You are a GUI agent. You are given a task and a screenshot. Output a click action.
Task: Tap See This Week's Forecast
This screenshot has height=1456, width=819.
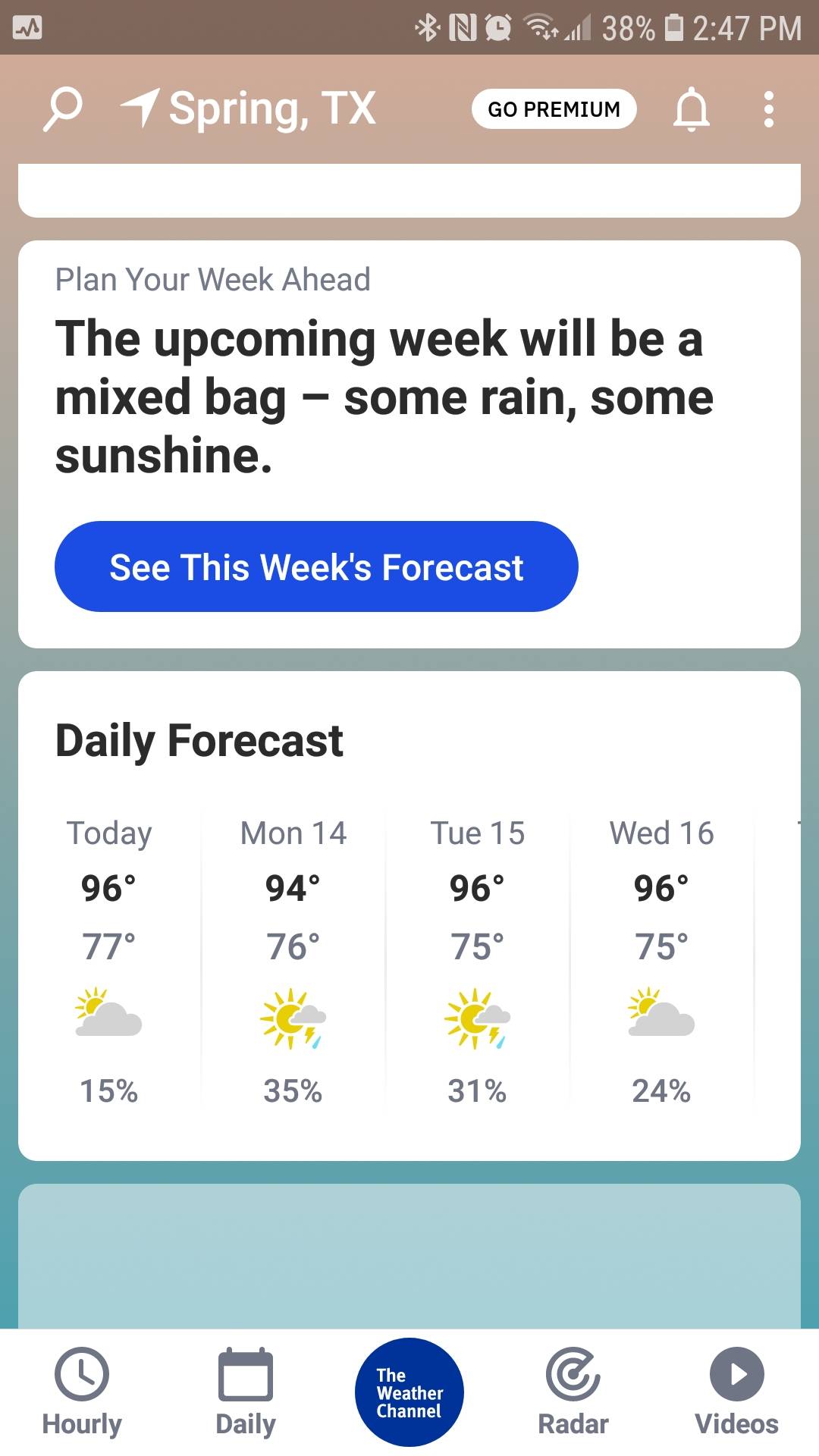click(x=316, y=566)
